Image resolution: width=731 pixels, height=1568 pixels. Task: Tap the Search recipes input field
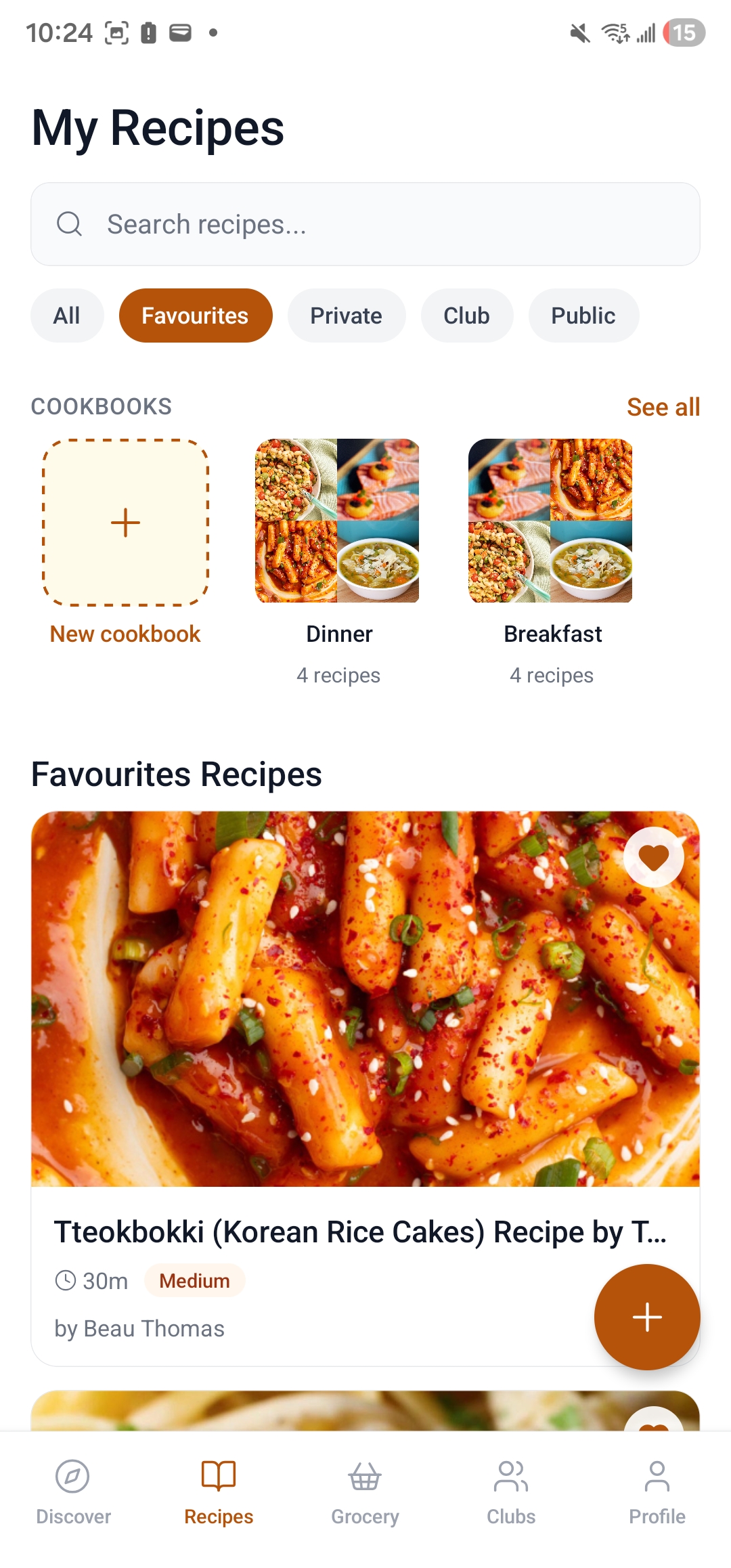point(365,223)
